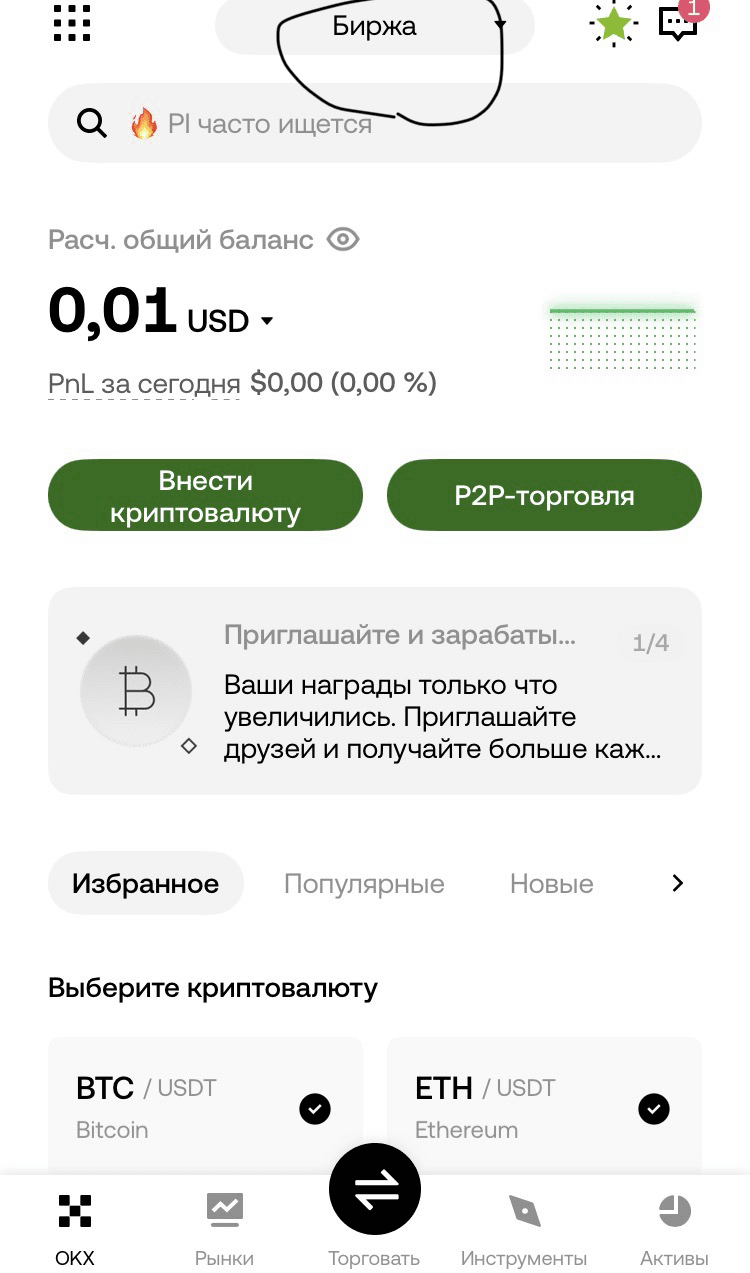750x1273 pixels.
Task: Open the Приглашайте и зарабатывайте banner
Action: tap(375, 691)
